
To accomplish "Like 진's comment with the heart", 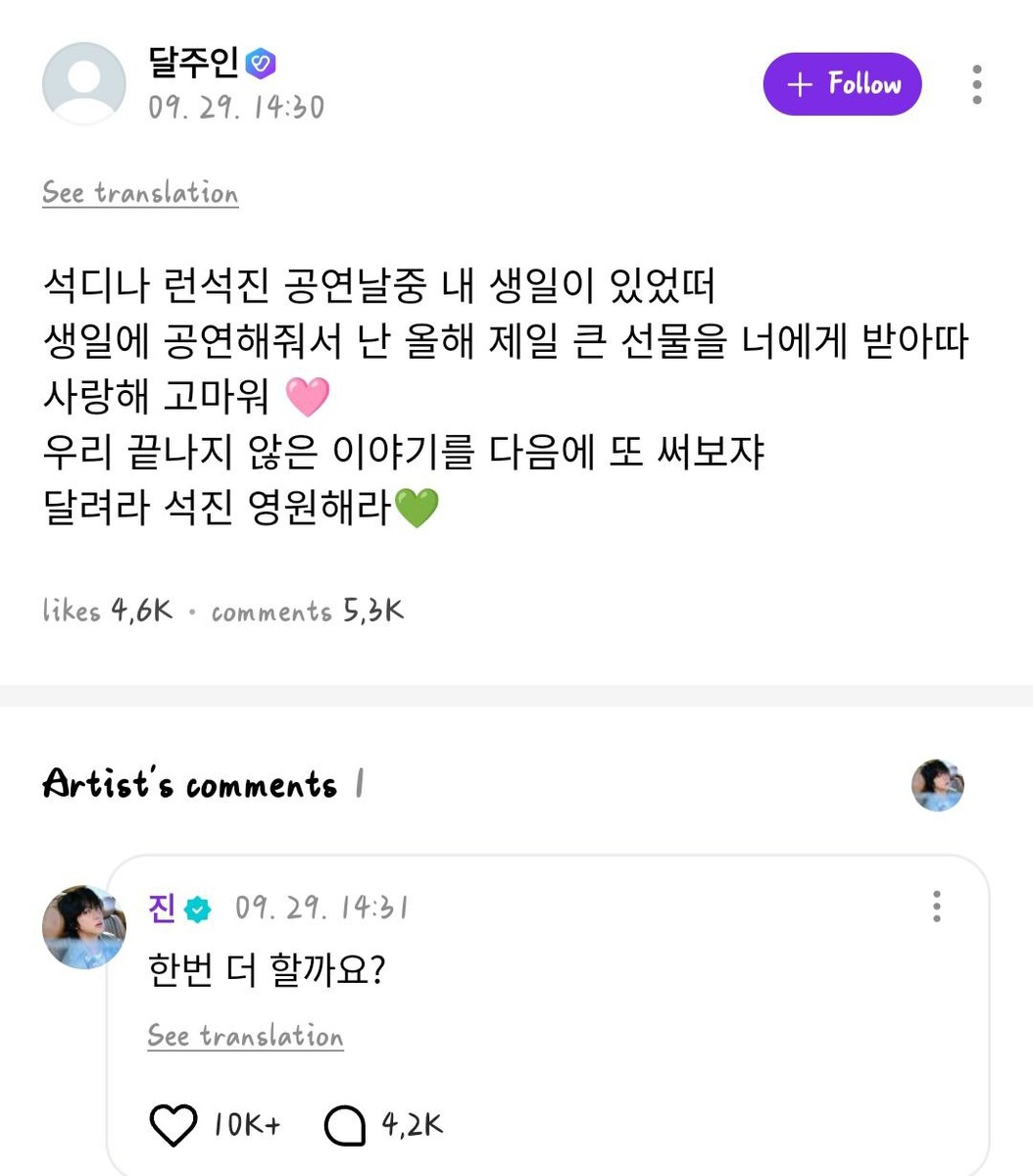I will click(x=173, y=1124).
